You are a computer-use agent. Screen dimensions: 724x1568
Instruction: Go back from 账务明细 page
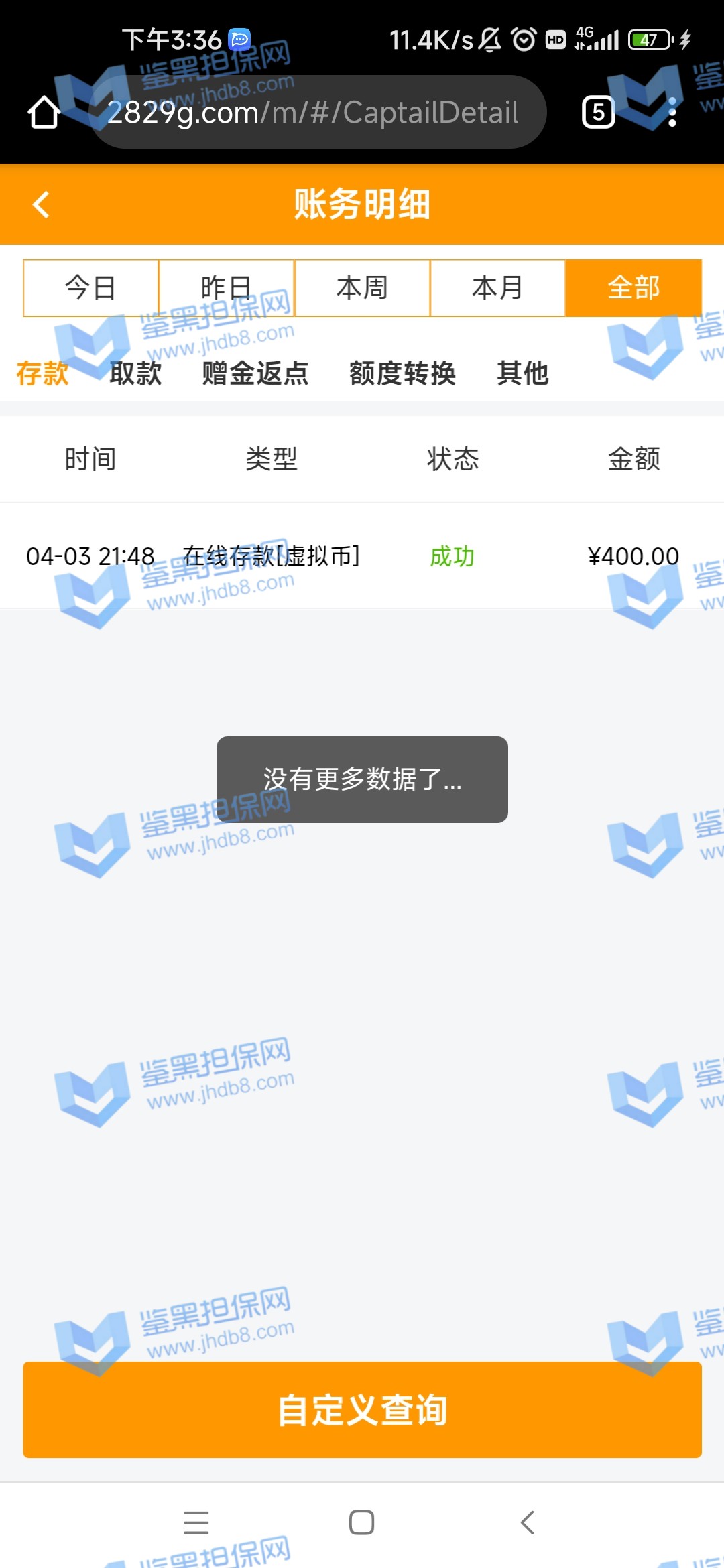42,205
